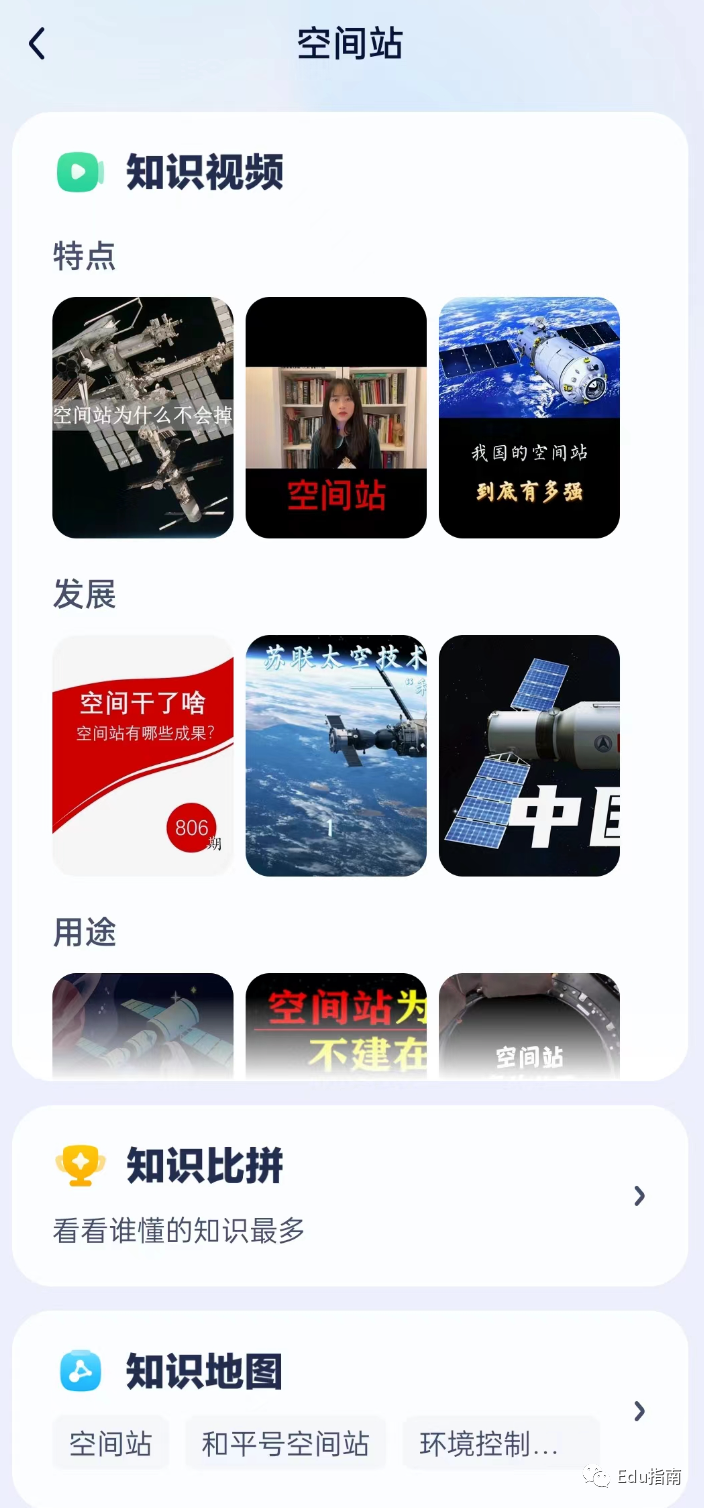Watch the 我国的空间站到底有多强 video

[529, 417]
